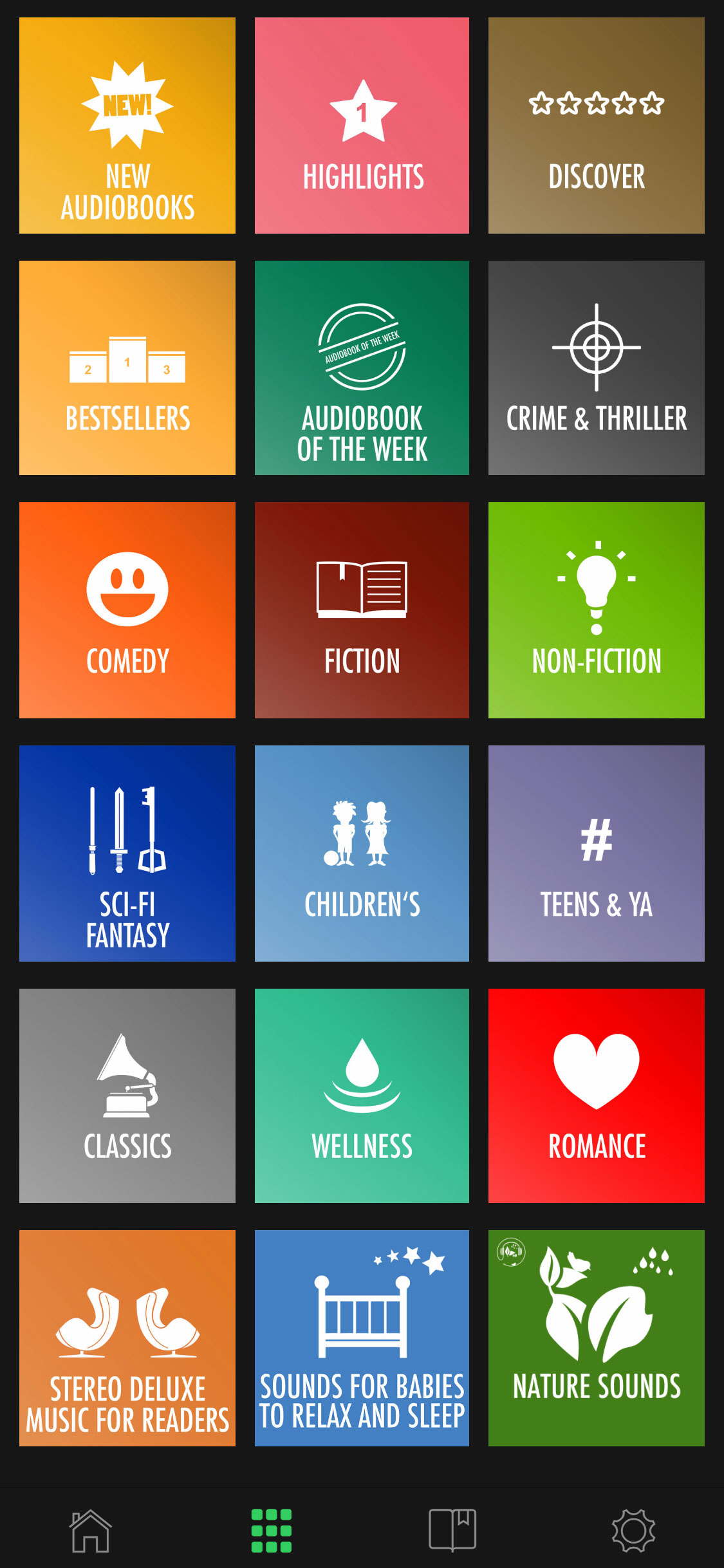Select the Discover tile
This screenshot has width=724, height=1568.
(597, 126)
